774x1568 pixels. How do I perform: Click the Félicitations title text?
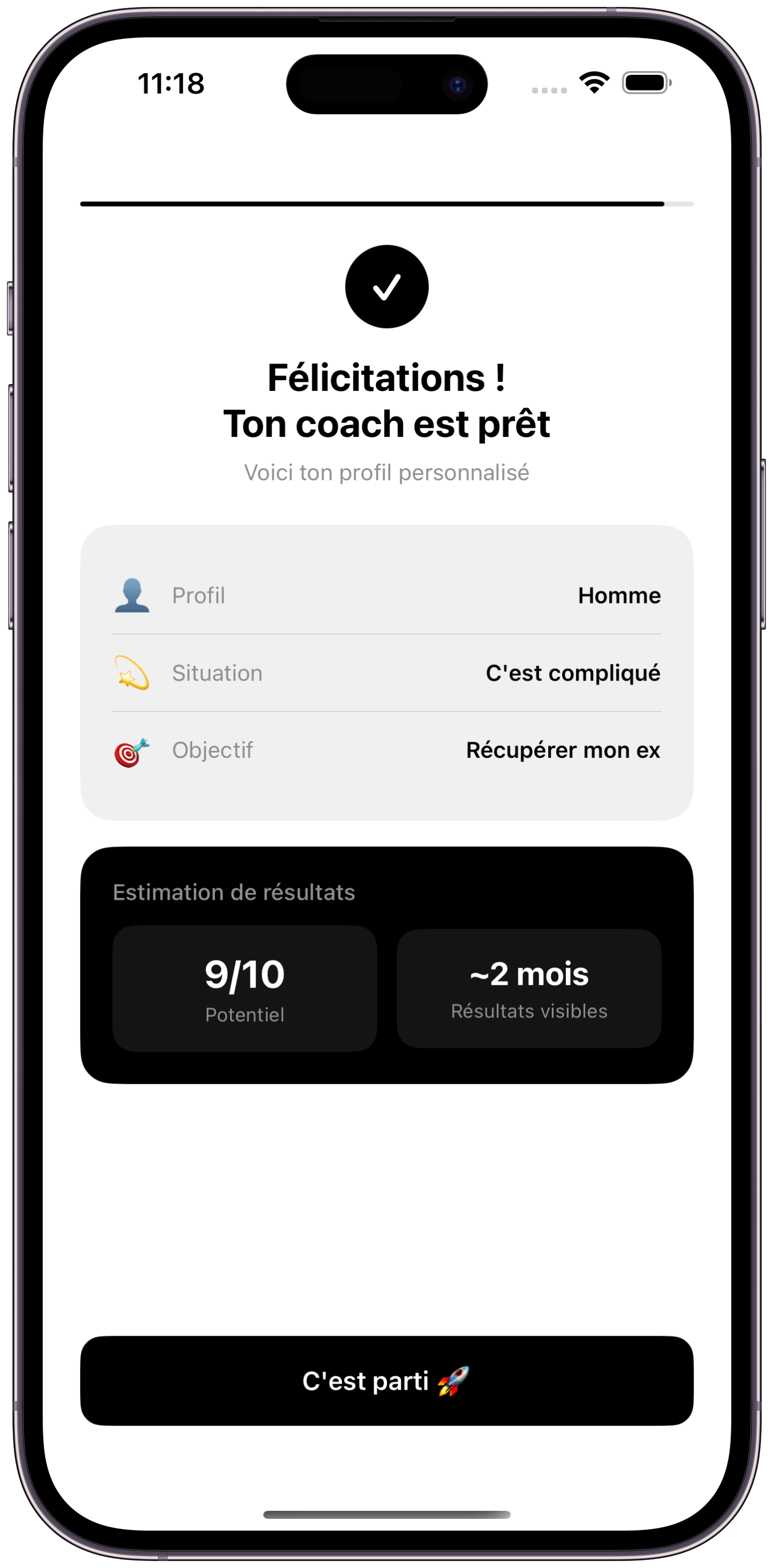pos(387,378)
